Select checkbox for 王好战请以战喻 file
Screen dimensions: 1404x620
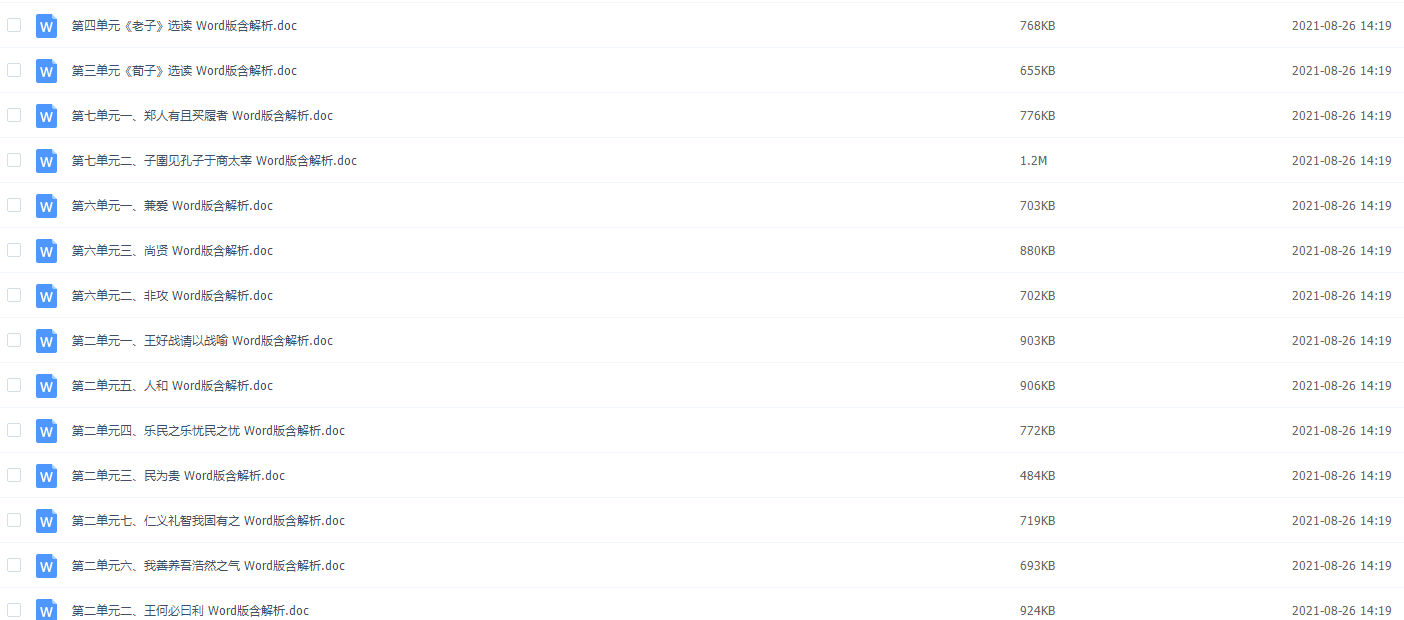point(14,340)
